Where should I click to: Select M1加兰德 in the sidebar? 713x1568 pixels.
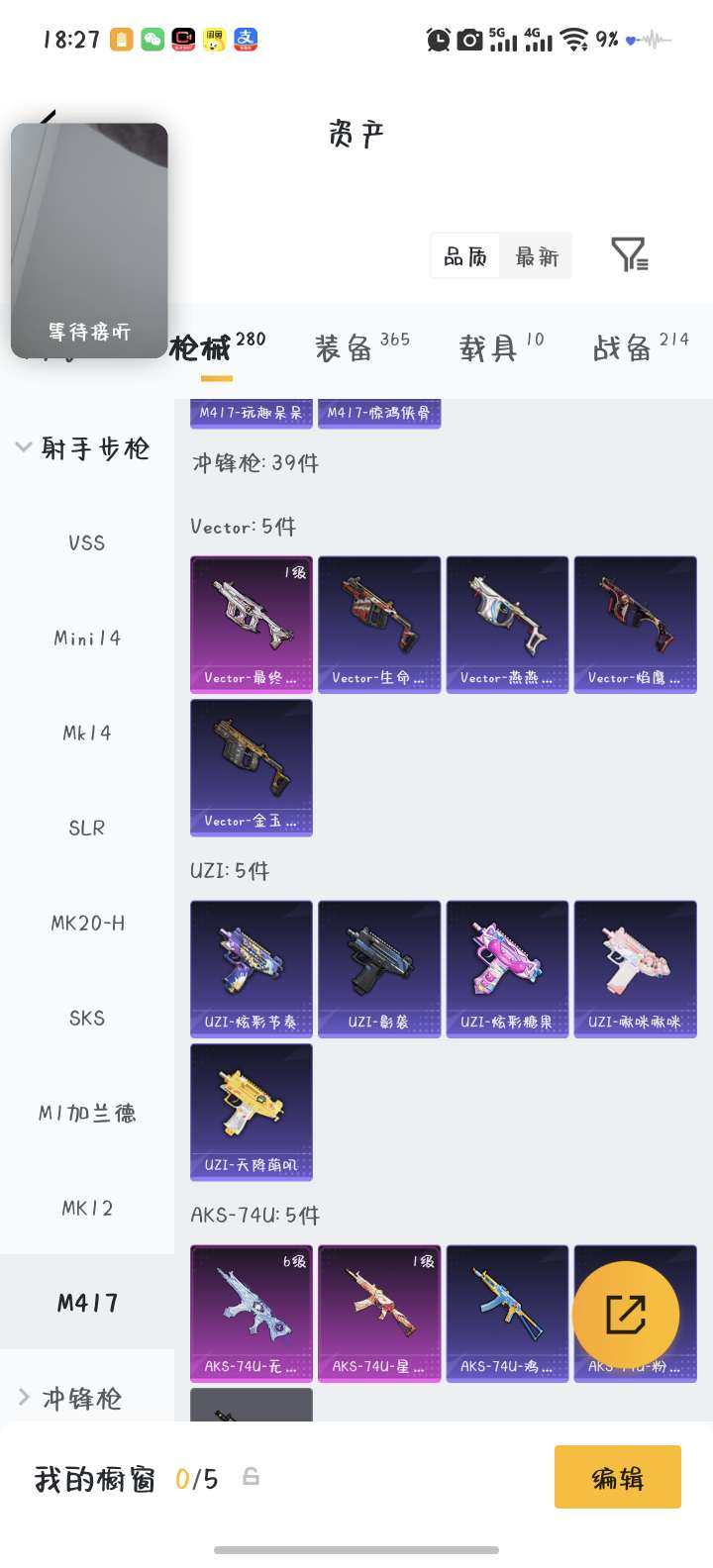[x=87, y=1114]
